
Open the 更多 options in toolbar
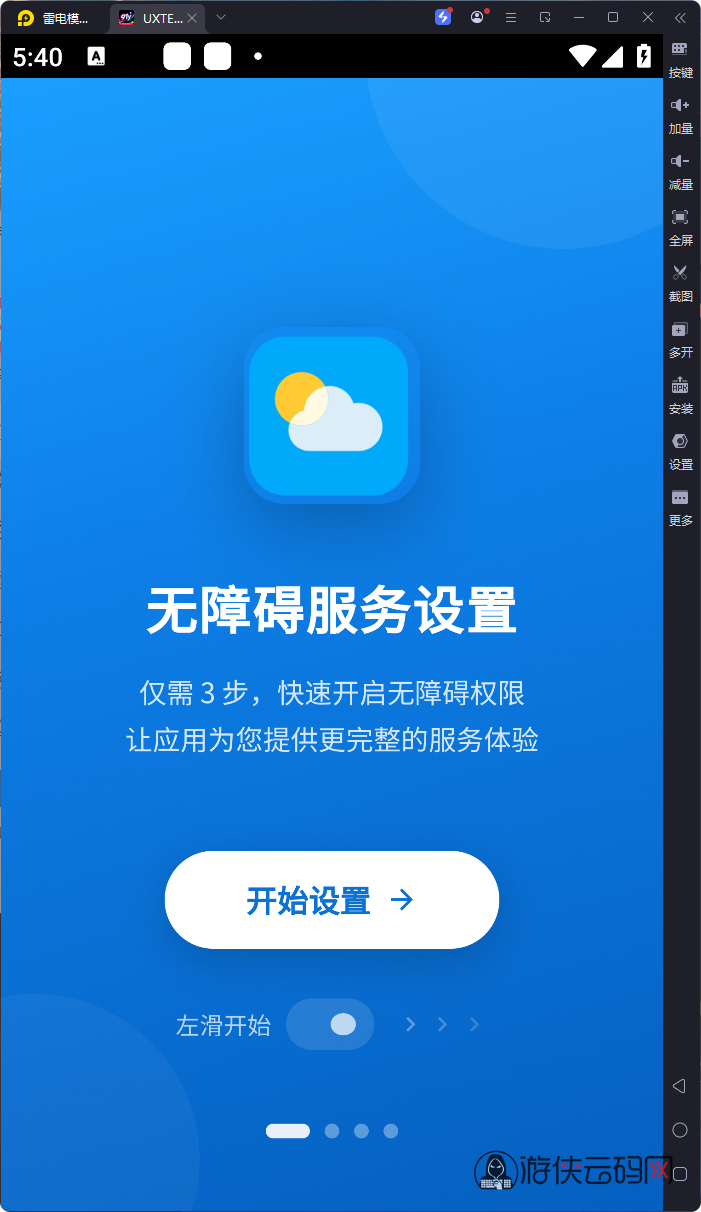(680, 505)
